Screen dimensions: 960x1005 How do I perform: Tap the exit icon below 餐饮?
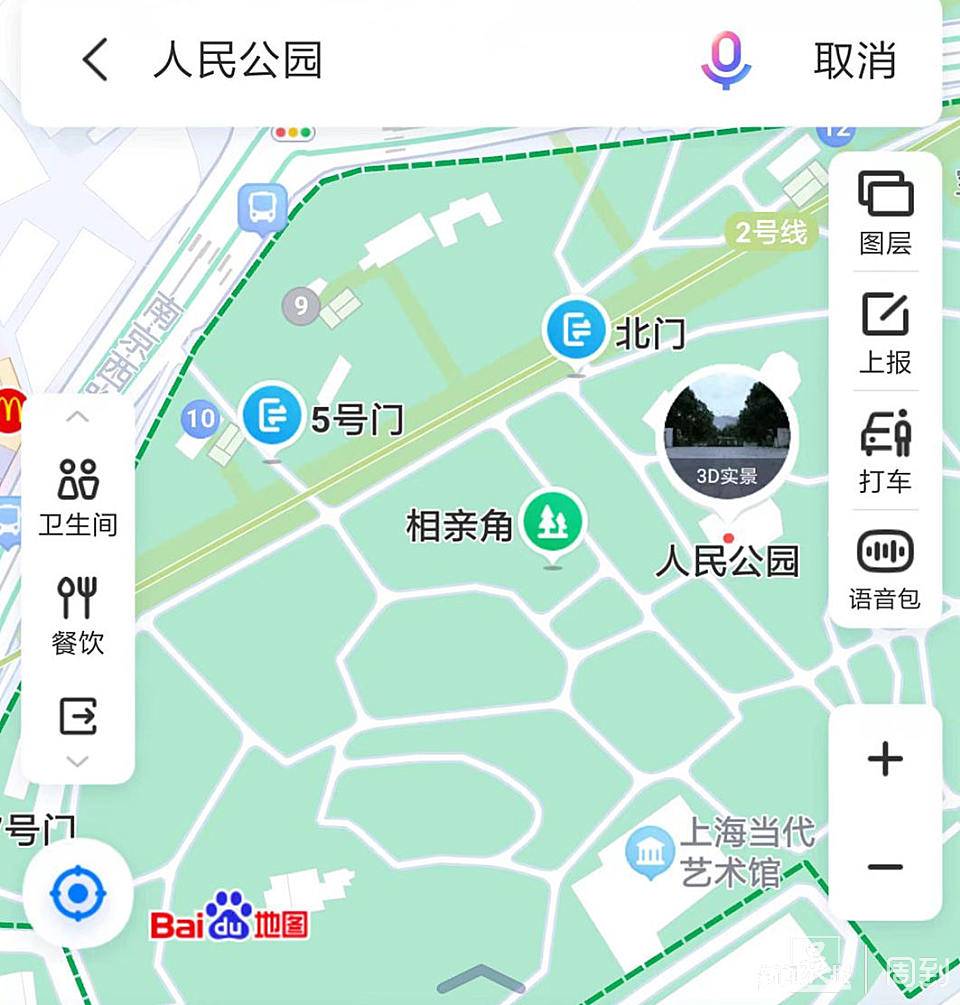click(x=78, y=716)
